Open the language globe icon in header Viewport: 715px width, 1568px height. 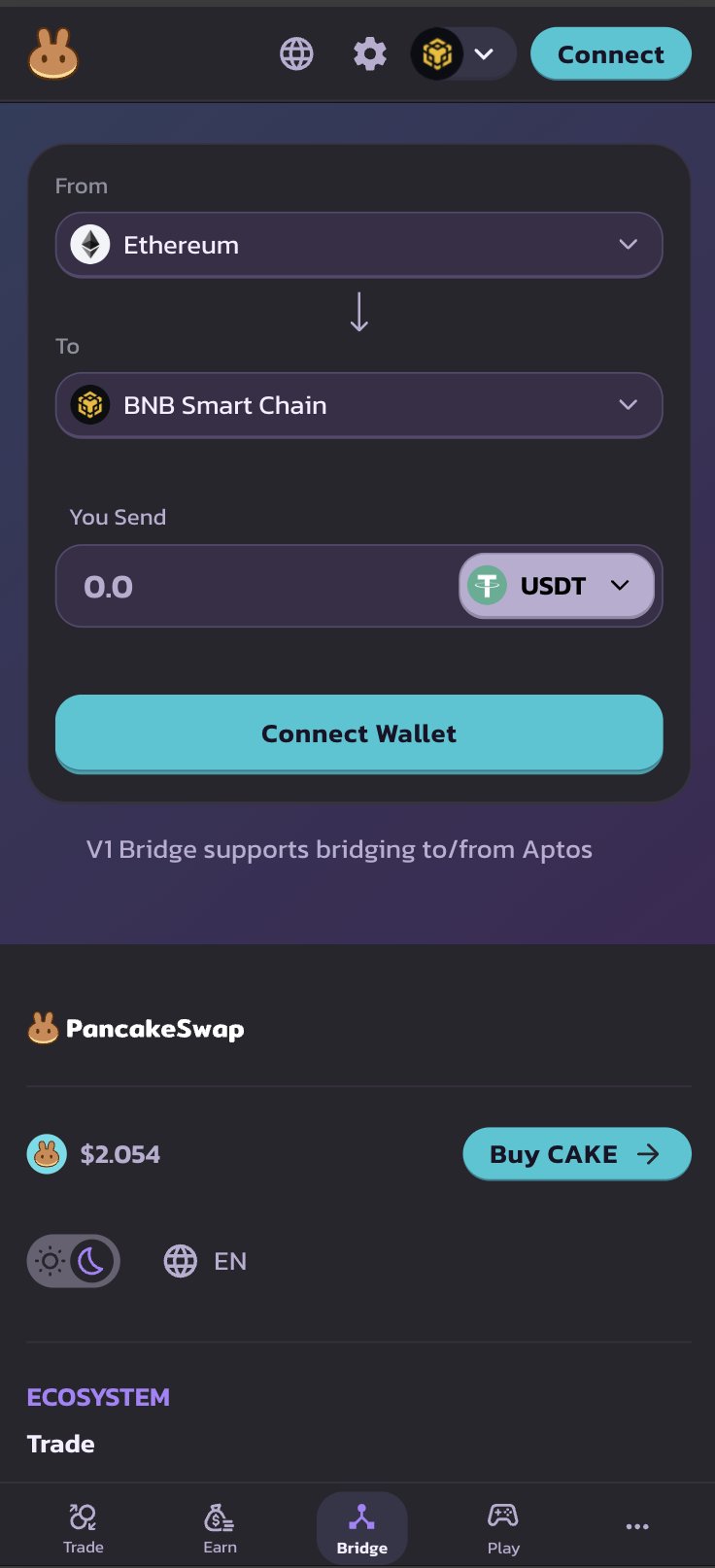[296, 53]
